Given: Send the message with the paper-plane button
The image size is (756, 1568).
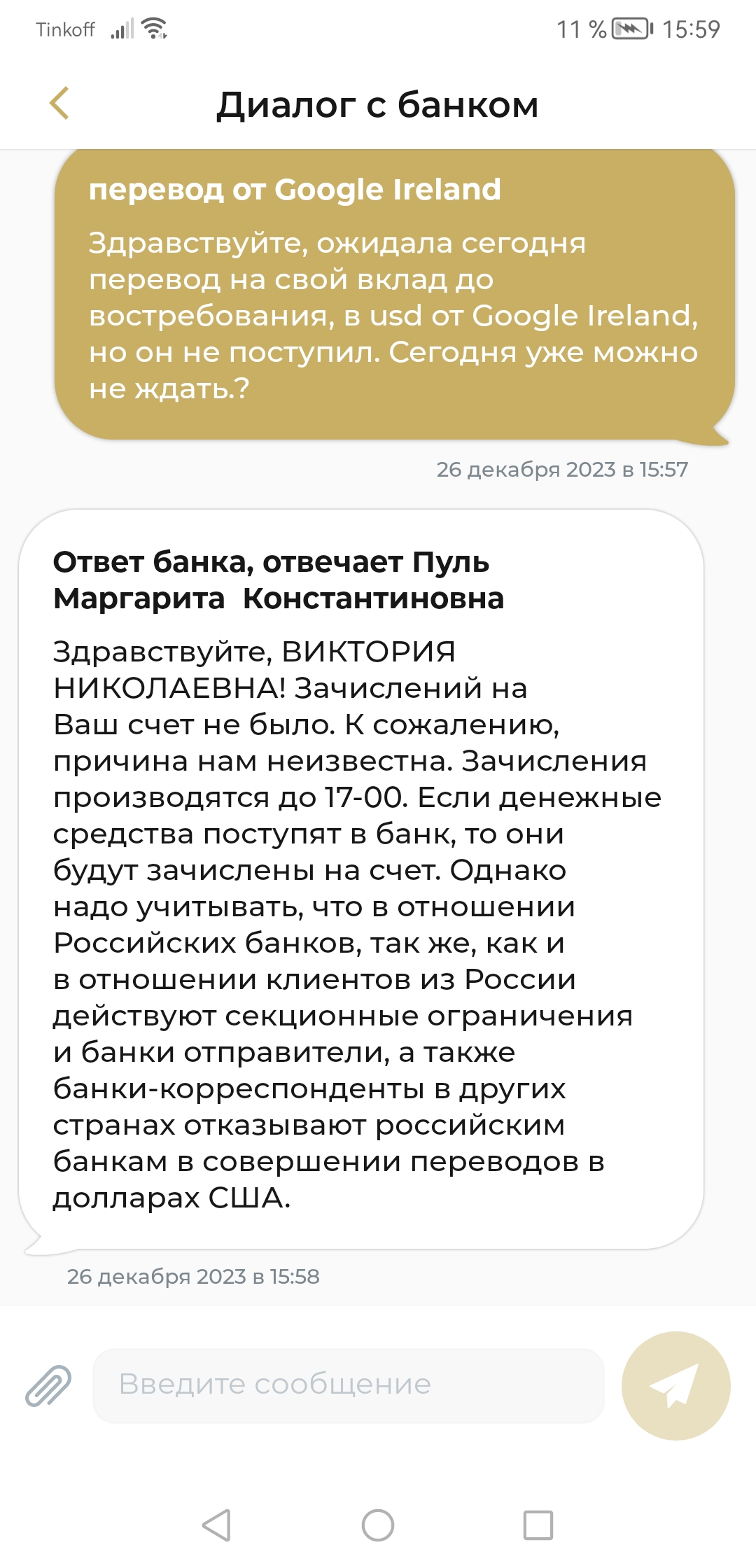Looking at the screenshot, I should click(x=675, y=1385).
